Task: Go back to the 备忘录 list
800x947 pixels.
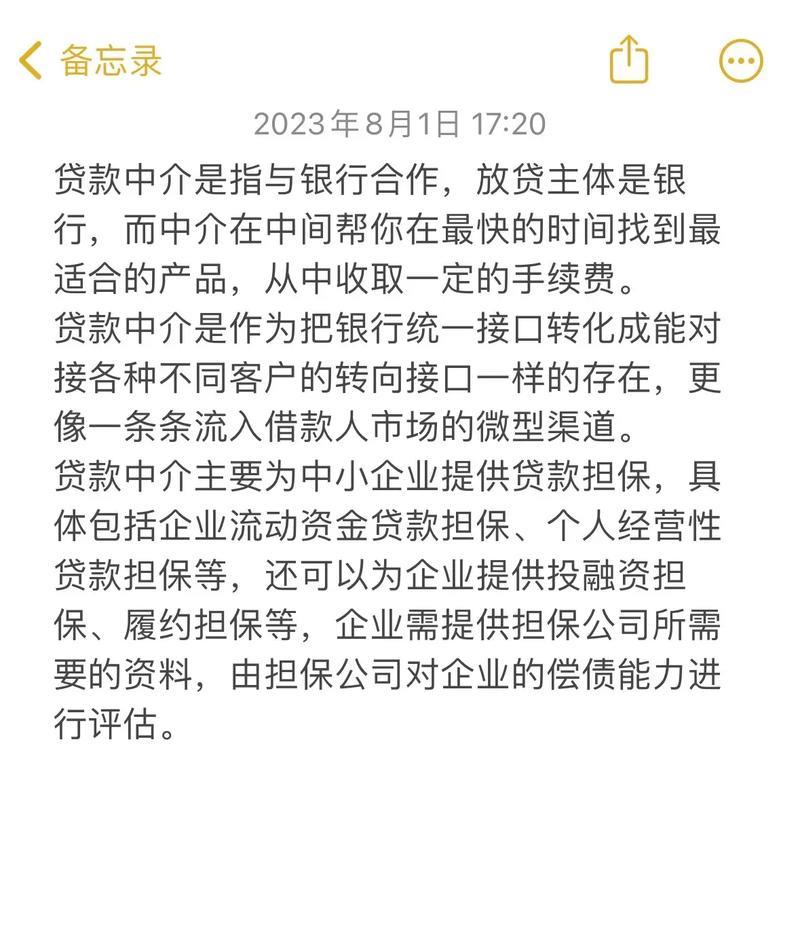Action: pos(90,61)
